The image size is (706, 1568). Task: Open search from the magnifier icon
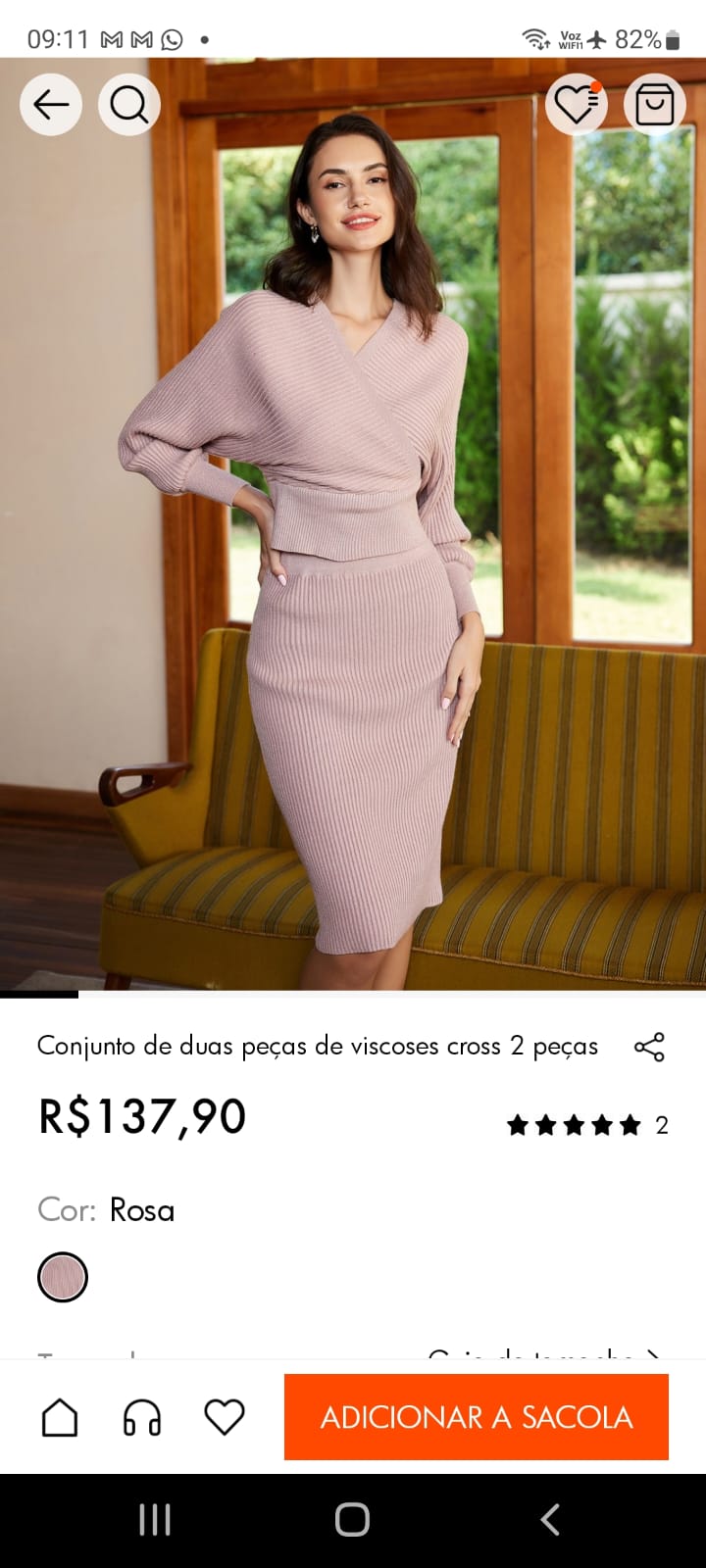click(129, 104)
